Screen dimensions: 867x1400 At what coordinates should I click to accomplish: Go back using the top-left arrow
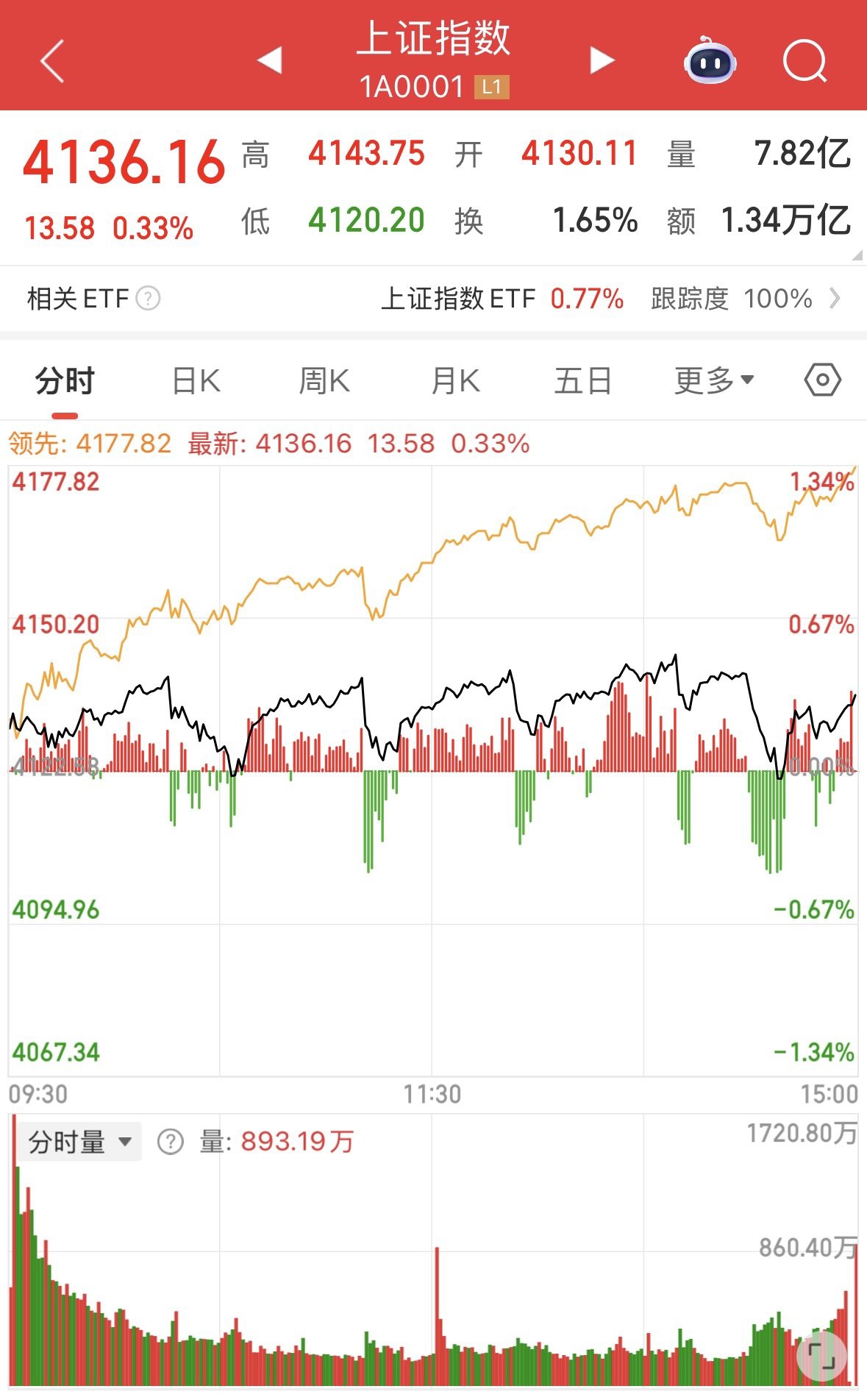click(53, 61)
